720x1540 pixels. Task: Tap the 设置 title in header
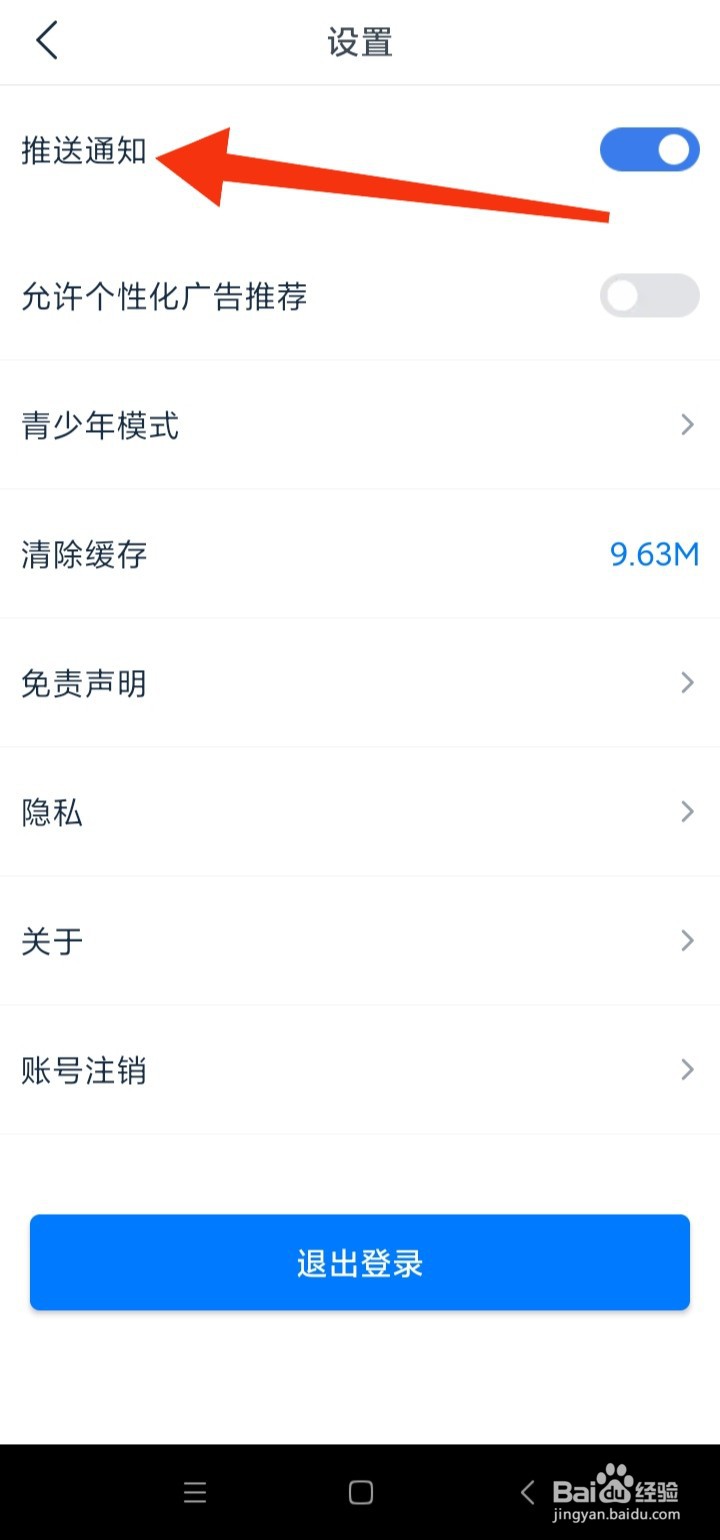[x=359, y=42]
